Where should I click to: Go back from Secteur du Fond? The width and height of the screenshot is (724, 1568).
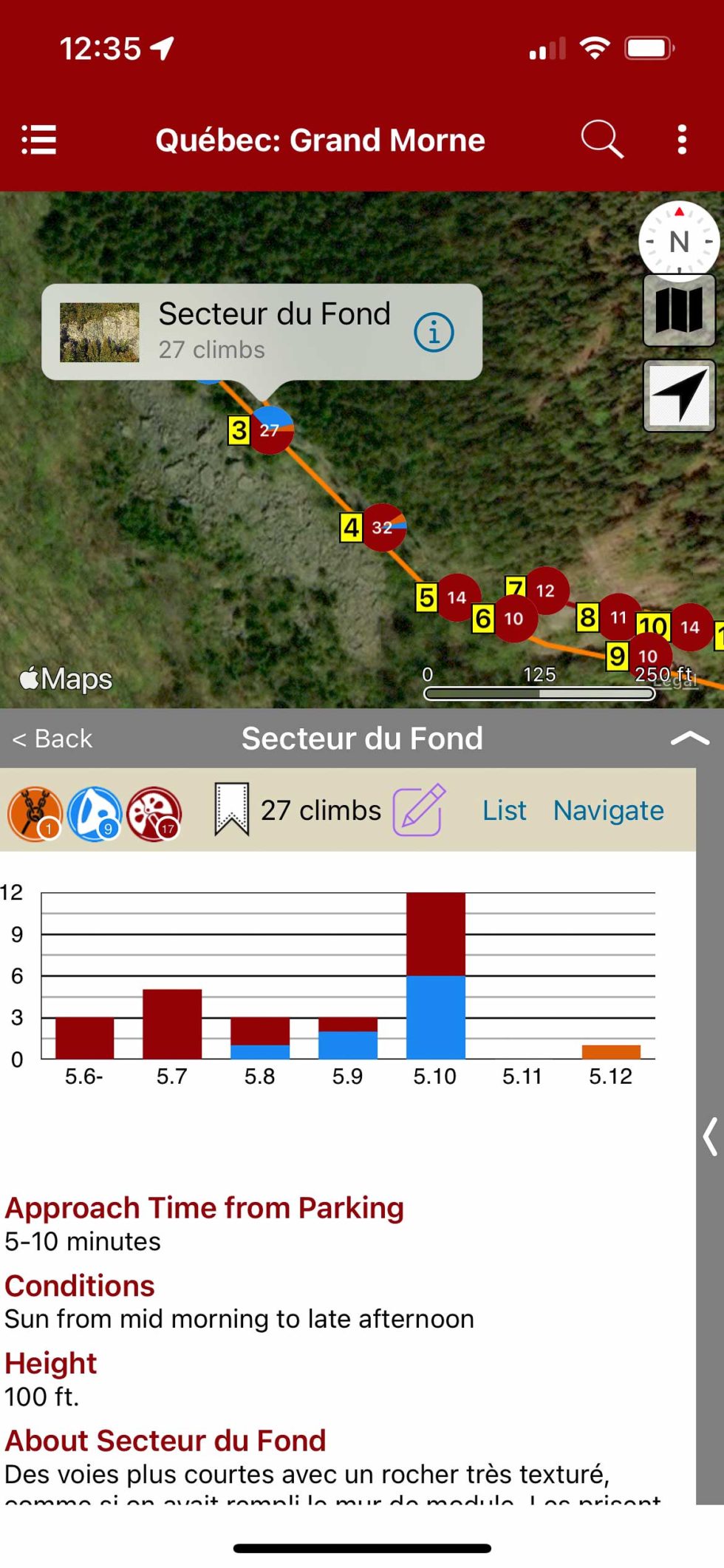(53, 739)
